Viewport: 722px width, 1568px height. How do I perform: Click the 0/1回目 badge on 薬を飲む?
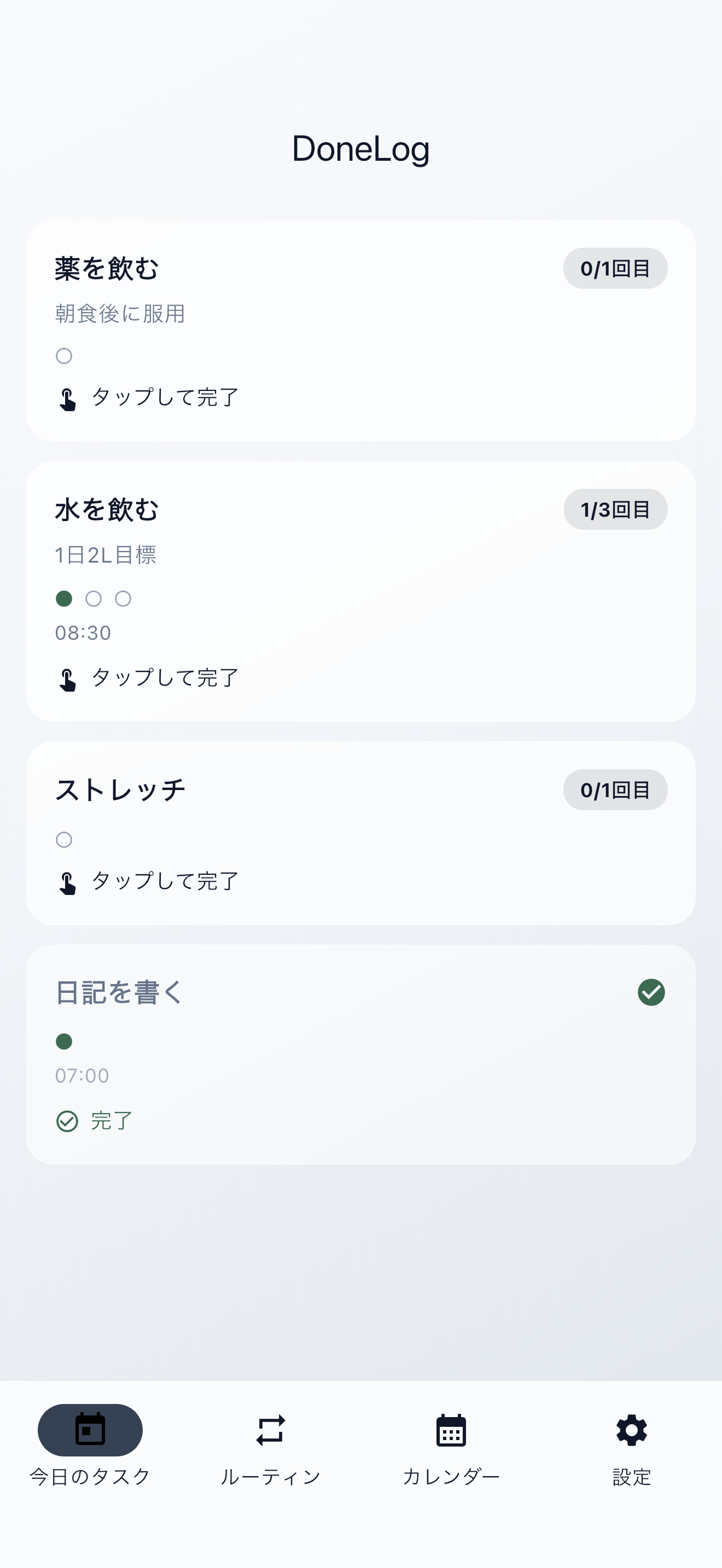[615, 268]
